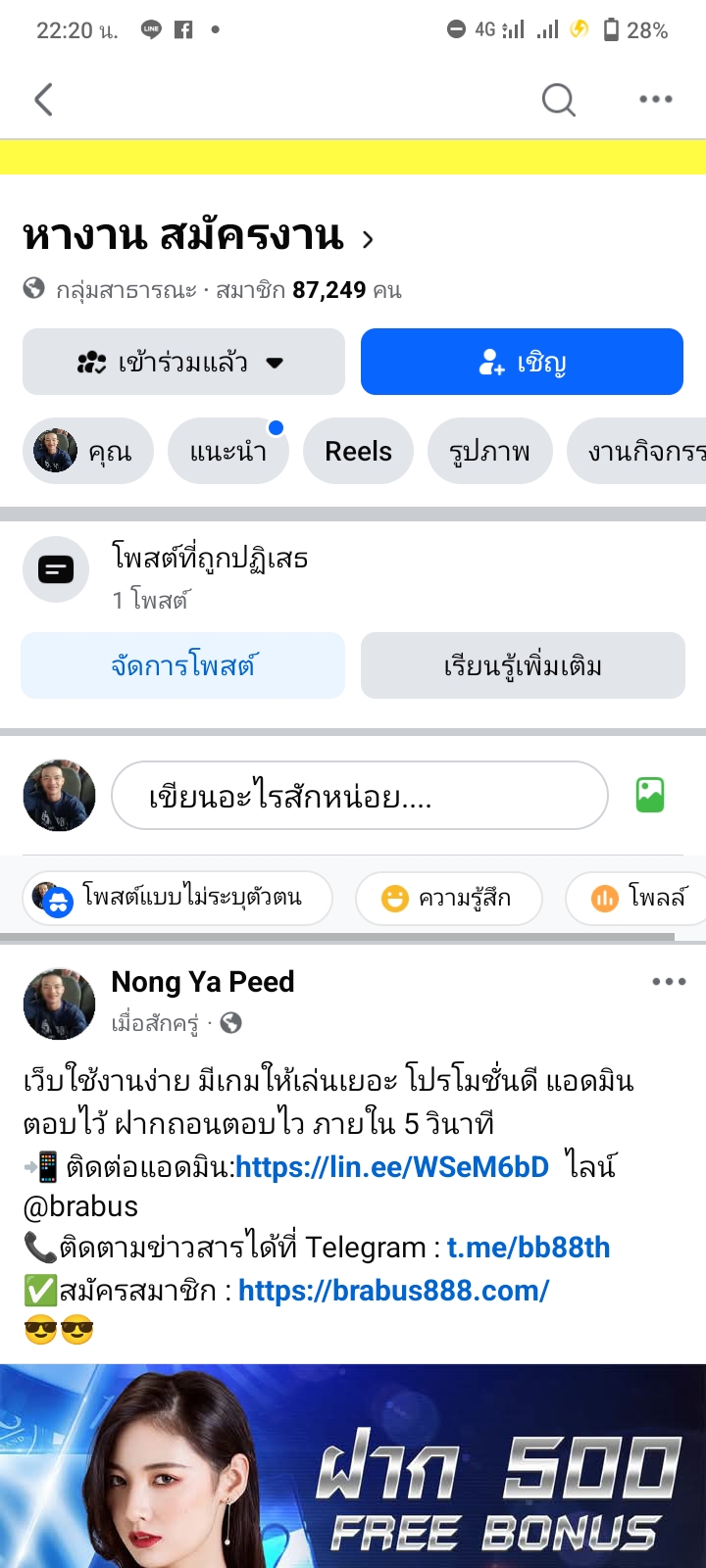Open the รูปภาพ photos tab

tap(489, 451)
